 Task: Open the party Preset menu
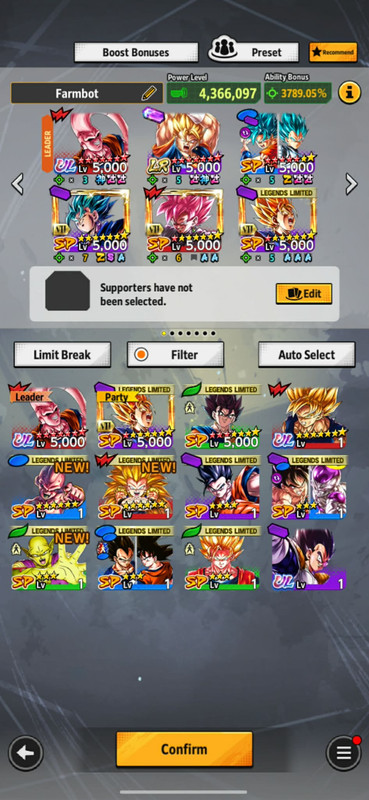[x=254, y=52]
